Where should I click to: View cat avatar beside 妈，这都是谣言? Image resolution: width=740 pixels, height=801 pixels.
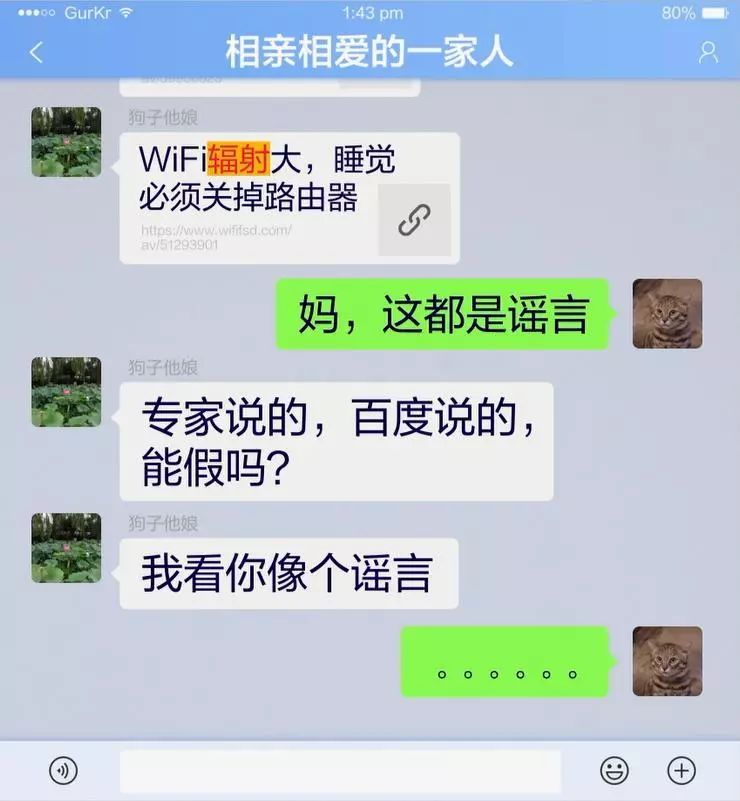click(667, 313)
